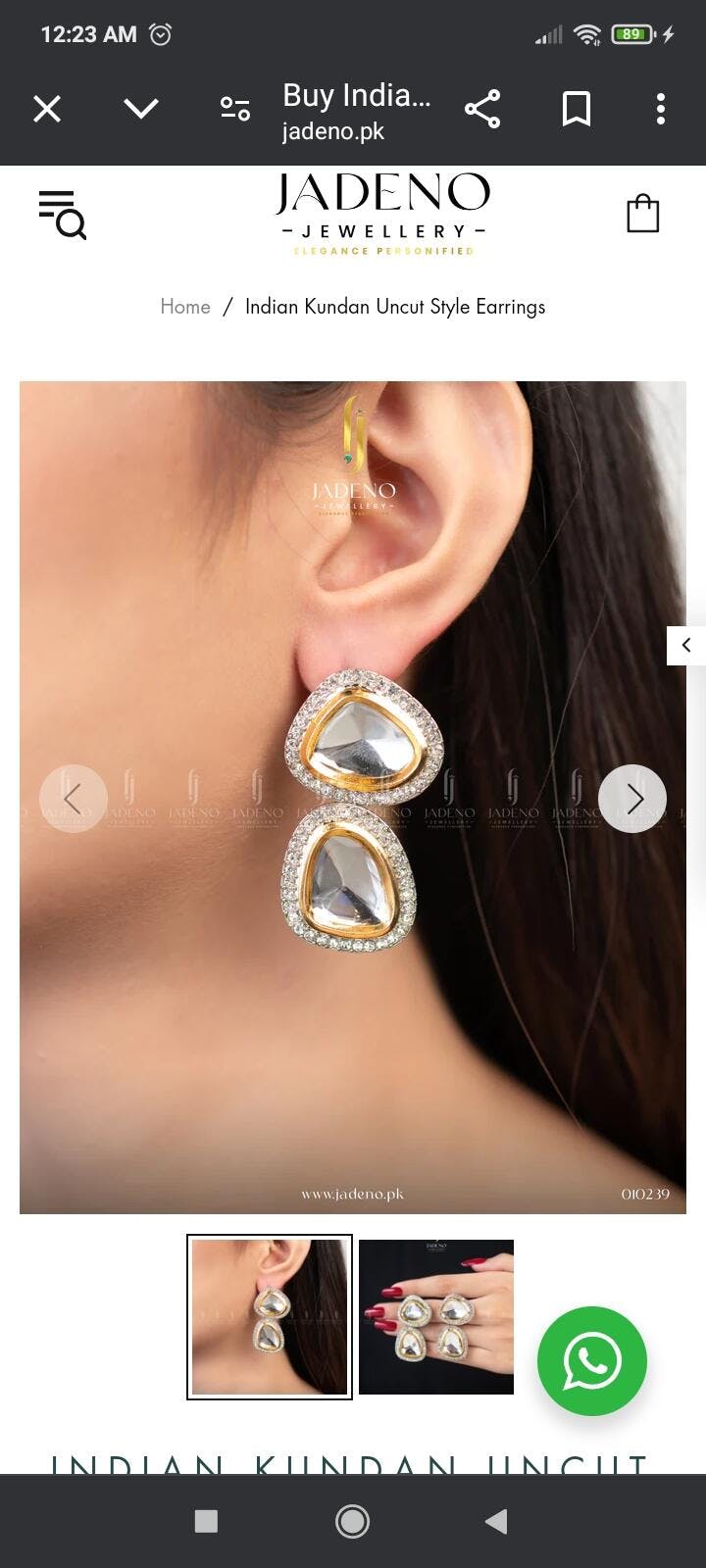706x1568 pixels.
Task: Close the browser tab with X
Action: [x=47, y=109]
